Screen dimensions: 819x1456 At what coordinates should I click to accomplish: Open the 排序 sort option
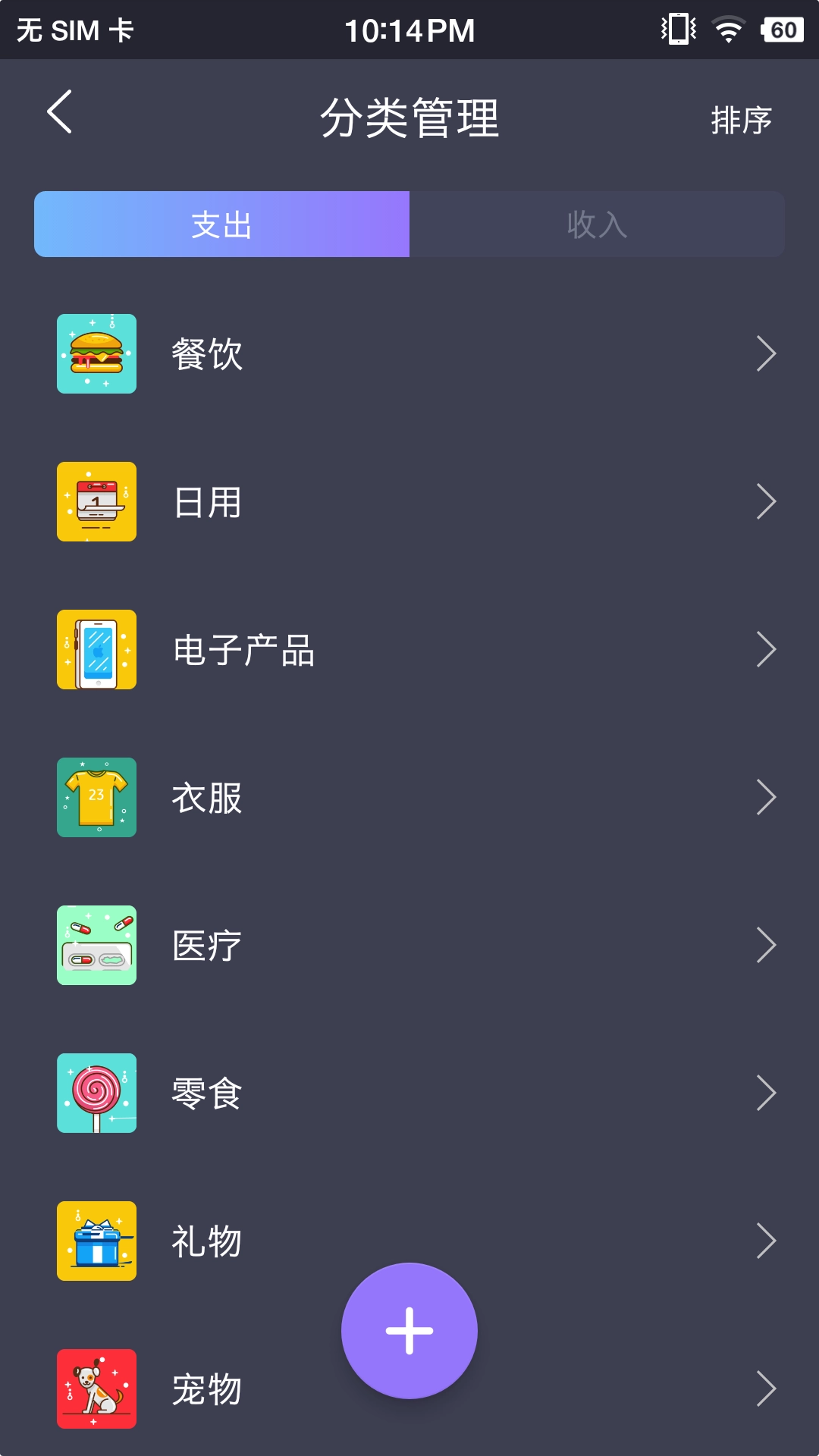click(741, 119)
